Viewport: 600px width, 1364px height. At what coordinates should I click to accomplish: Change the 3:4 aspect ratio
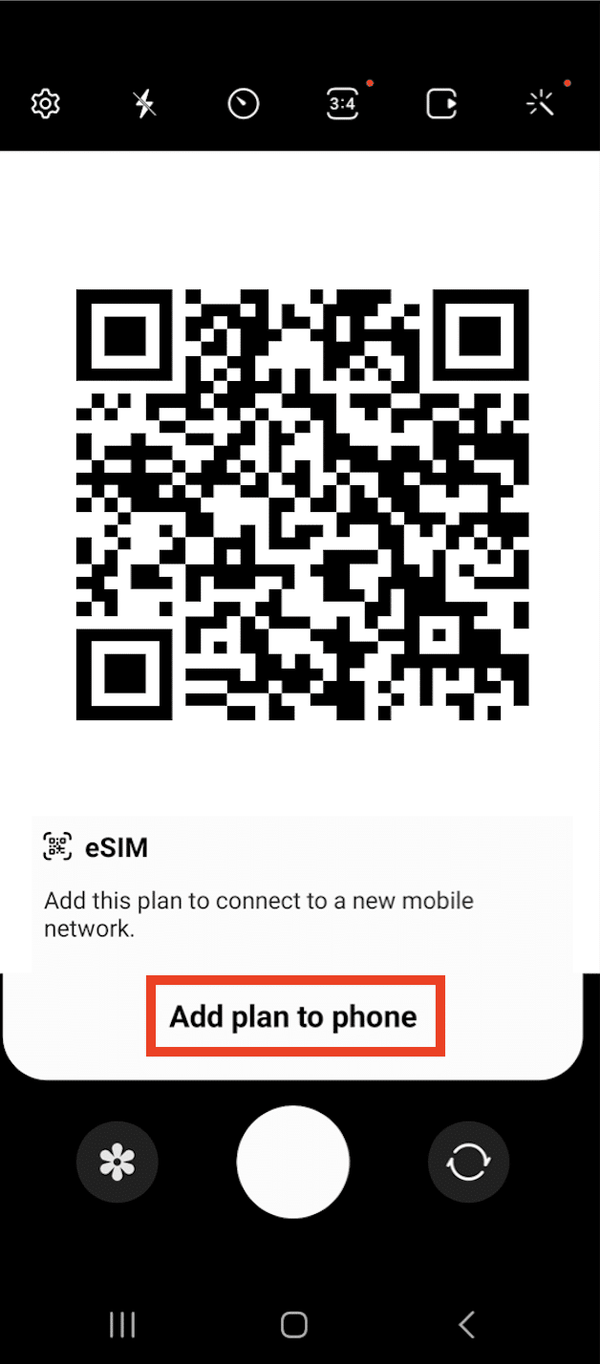[x=342, y=104]
